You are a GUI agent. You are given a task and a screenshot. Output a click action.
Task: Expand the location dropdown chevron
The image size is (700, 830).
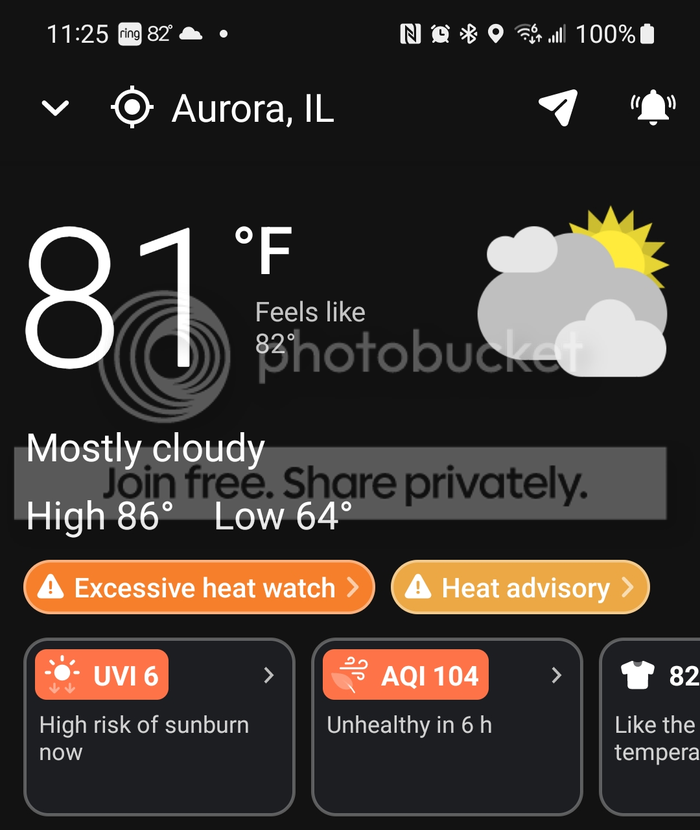[56, 108]
